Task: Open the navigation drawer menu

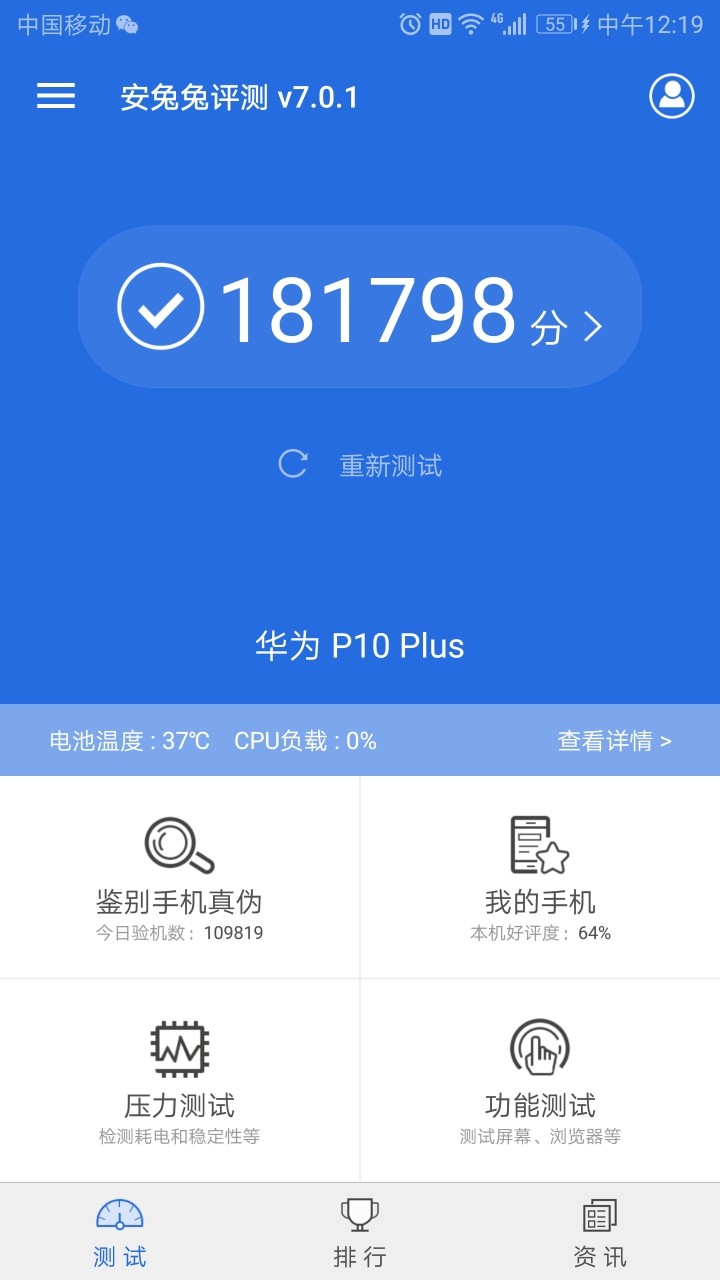Action: [55, 96]
